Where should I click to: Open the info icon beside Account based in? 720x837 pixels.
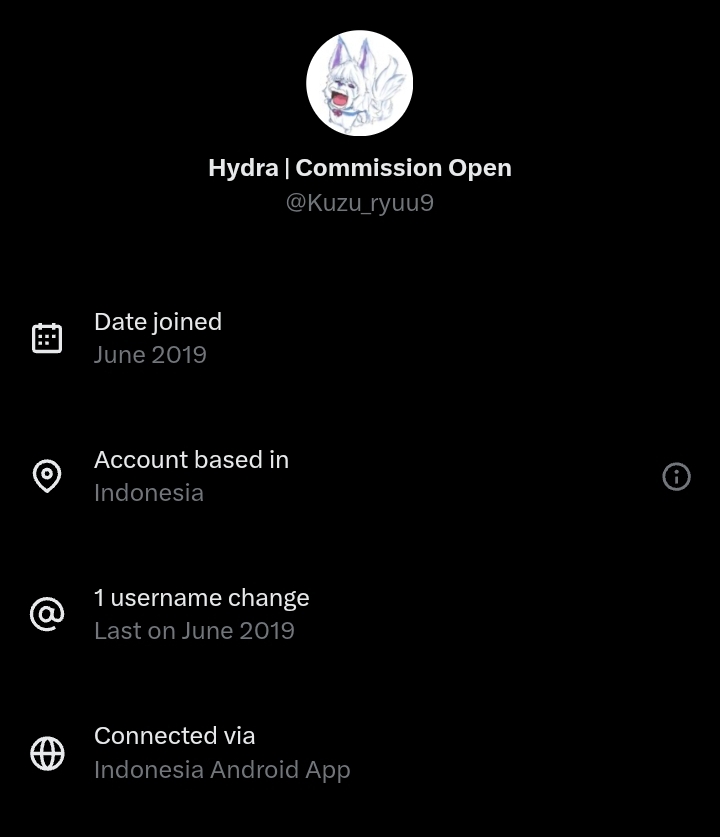676,477
